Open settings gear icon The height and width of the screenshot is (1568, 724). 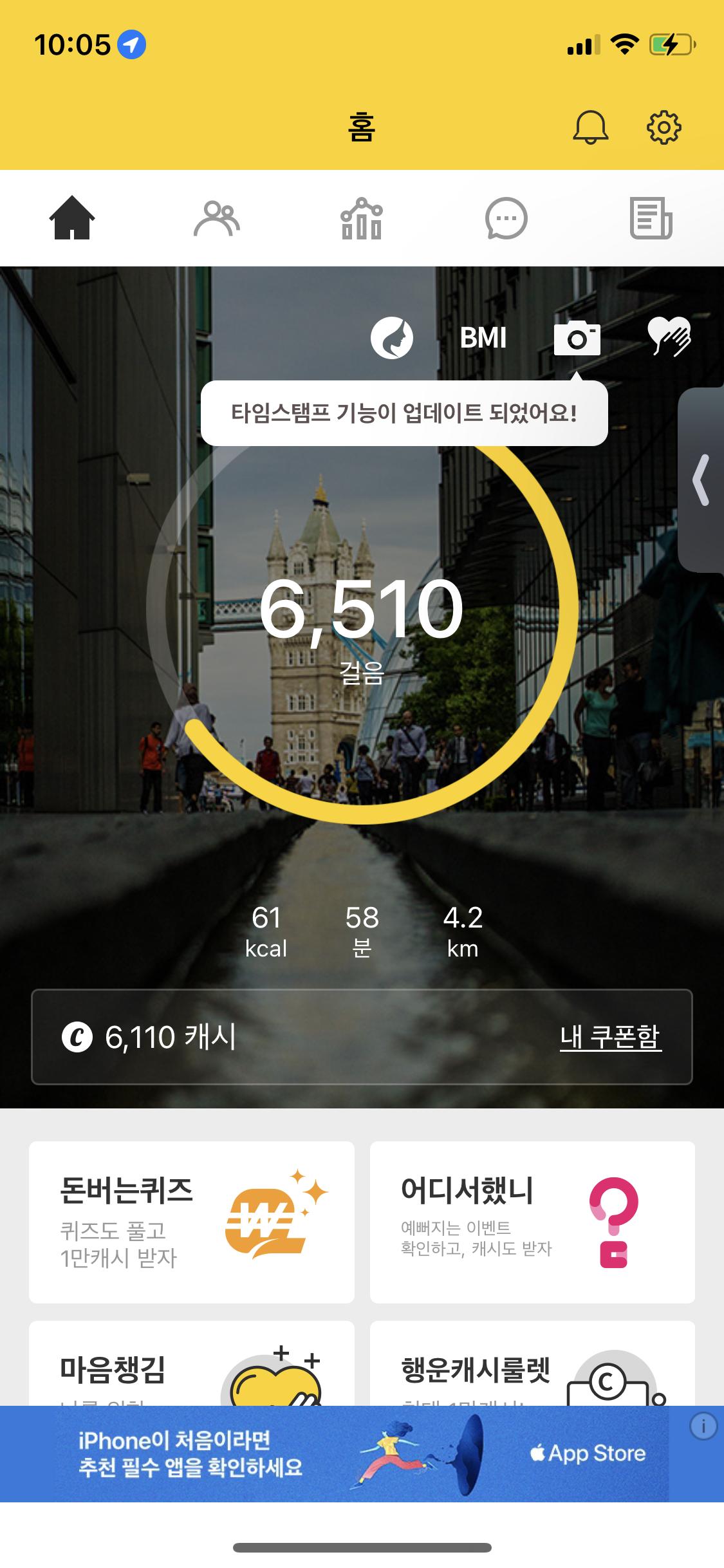coord(664,127)
